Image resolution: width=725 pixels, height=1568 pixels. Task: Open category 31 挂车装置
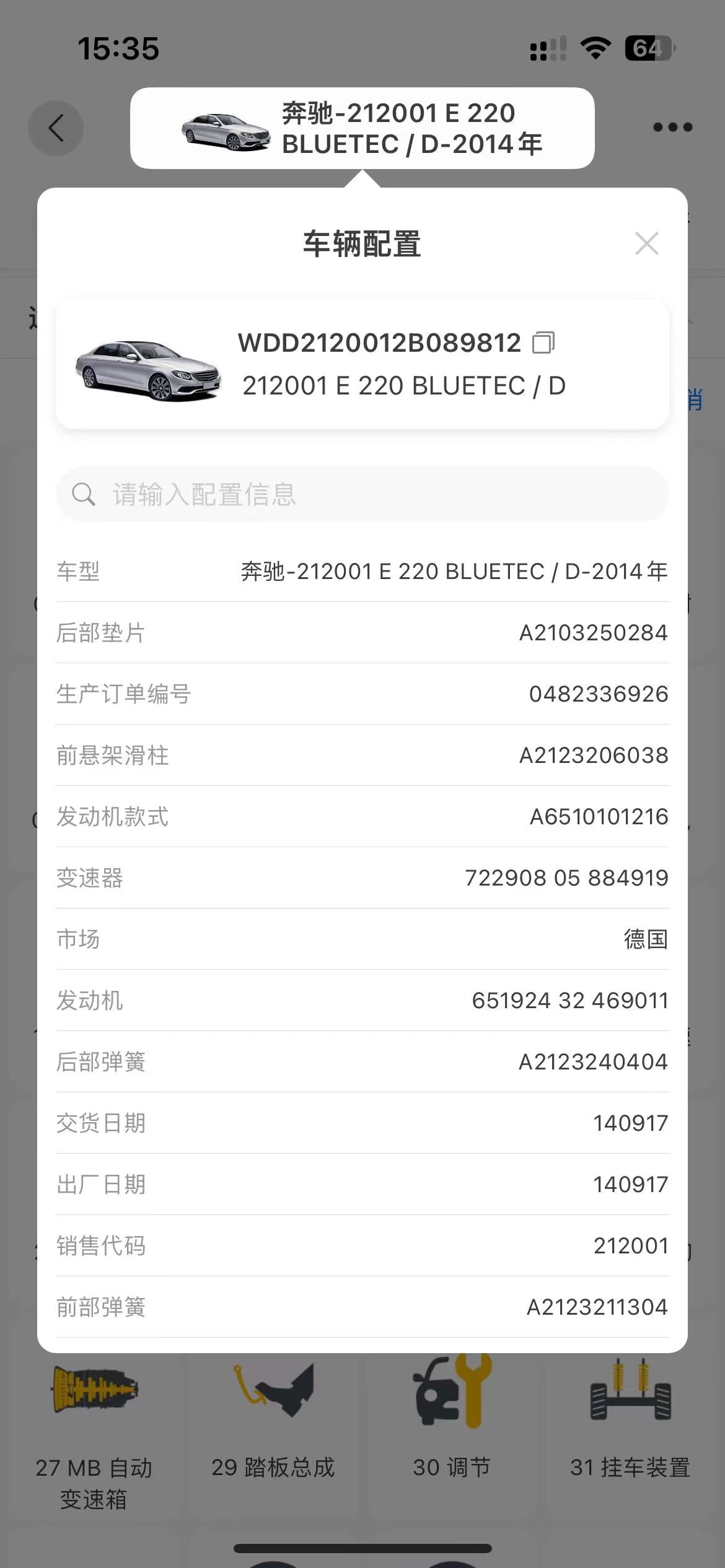630,1431
